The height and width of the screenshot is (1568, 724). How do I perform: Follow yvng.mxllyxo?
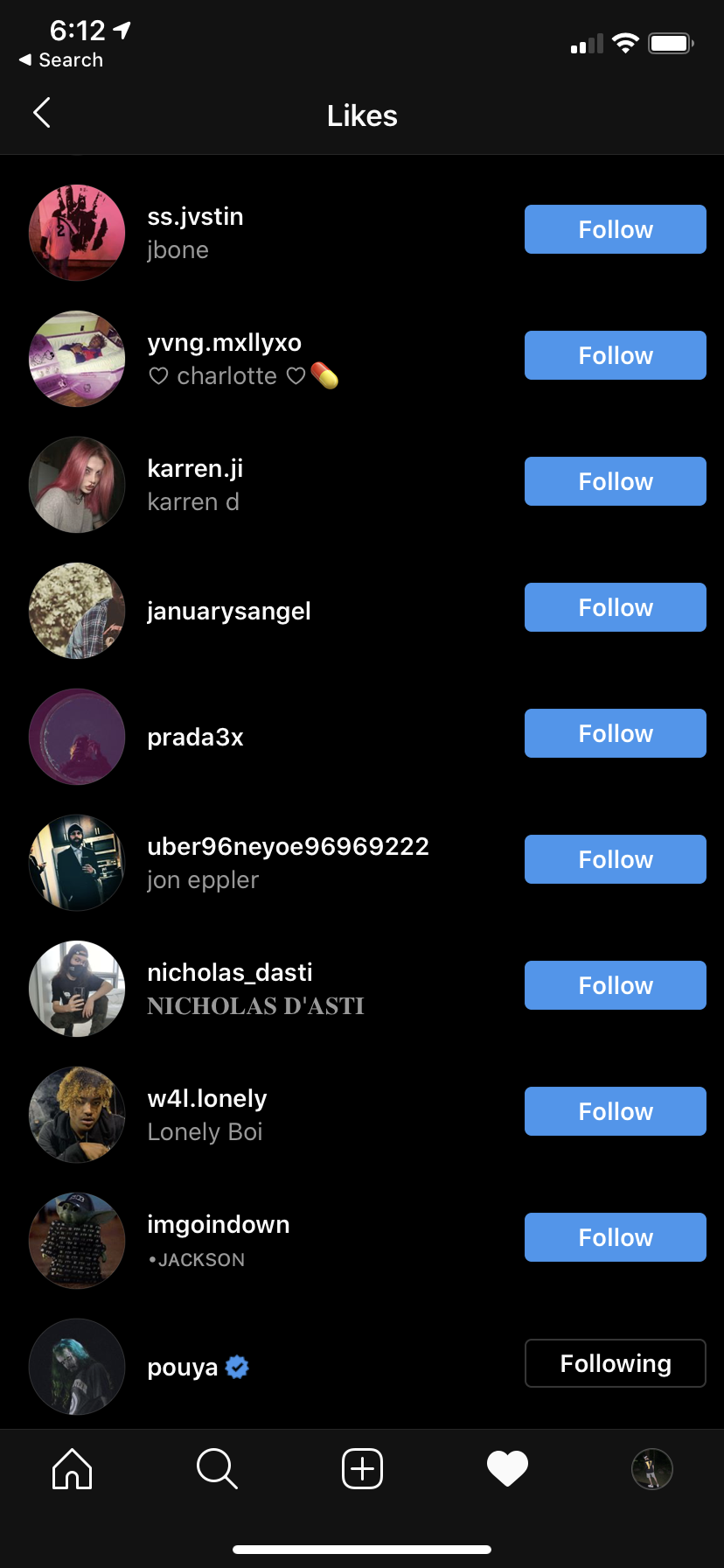[x=615, y=355]
